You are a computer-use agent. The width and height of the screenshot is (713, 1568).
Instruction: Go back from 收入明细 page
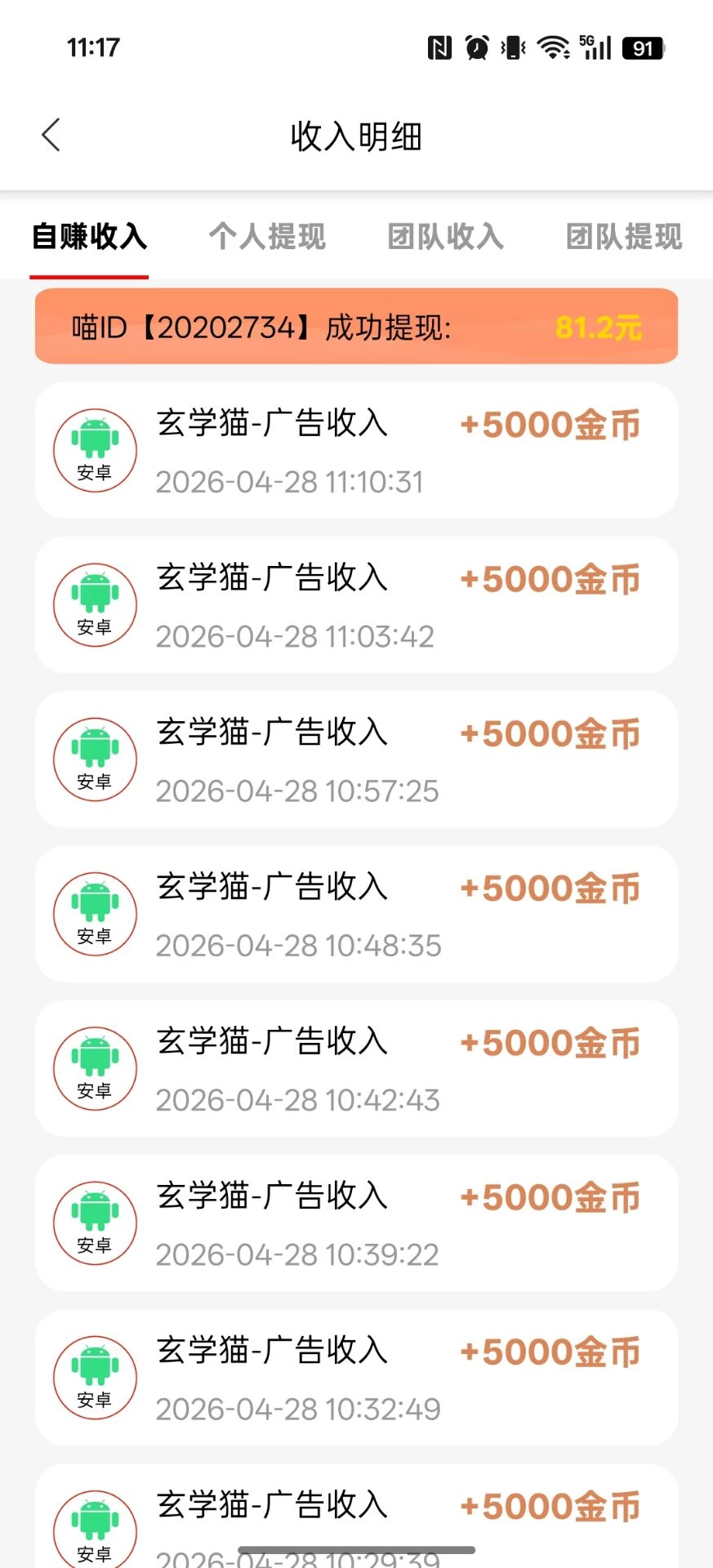(51, 136)
